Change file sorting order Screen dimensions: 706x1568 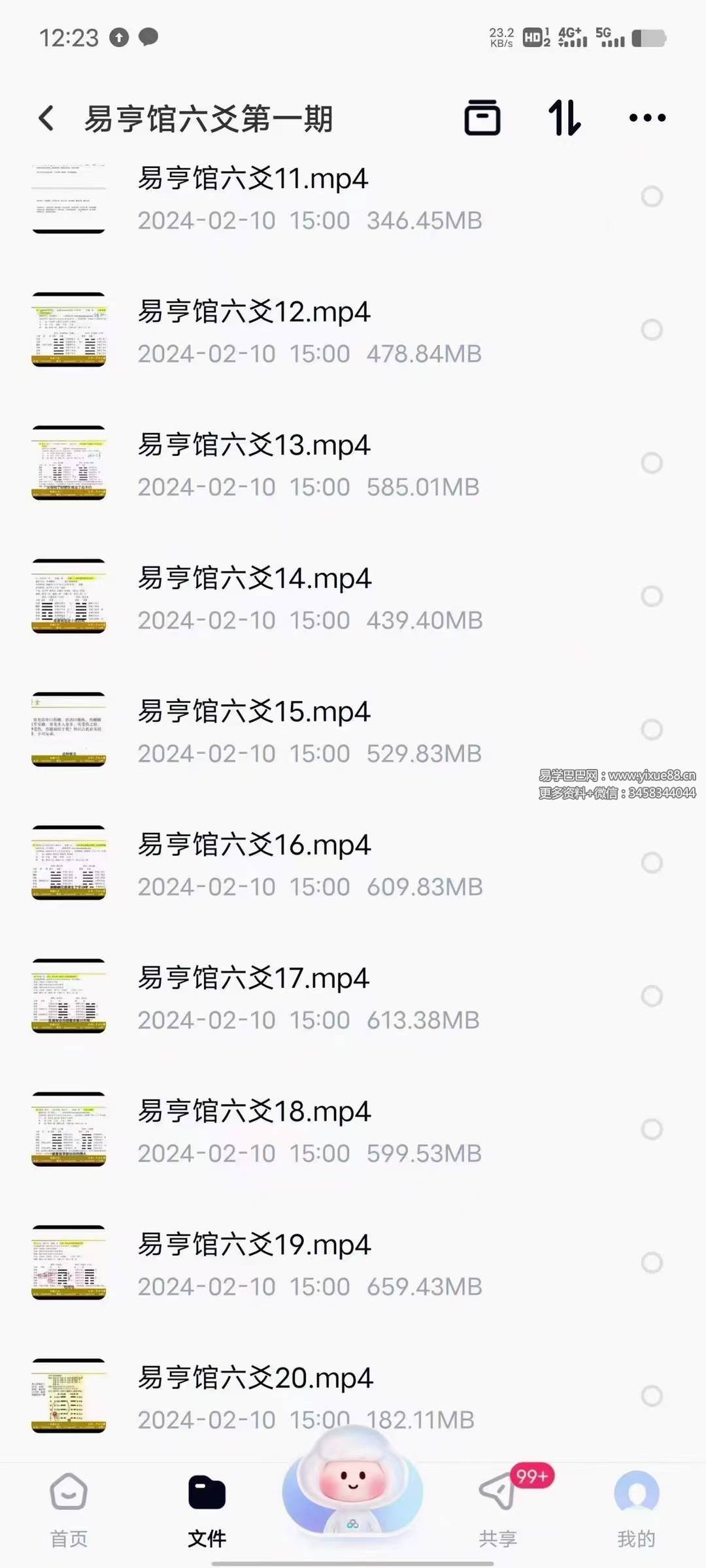(564, 118)
